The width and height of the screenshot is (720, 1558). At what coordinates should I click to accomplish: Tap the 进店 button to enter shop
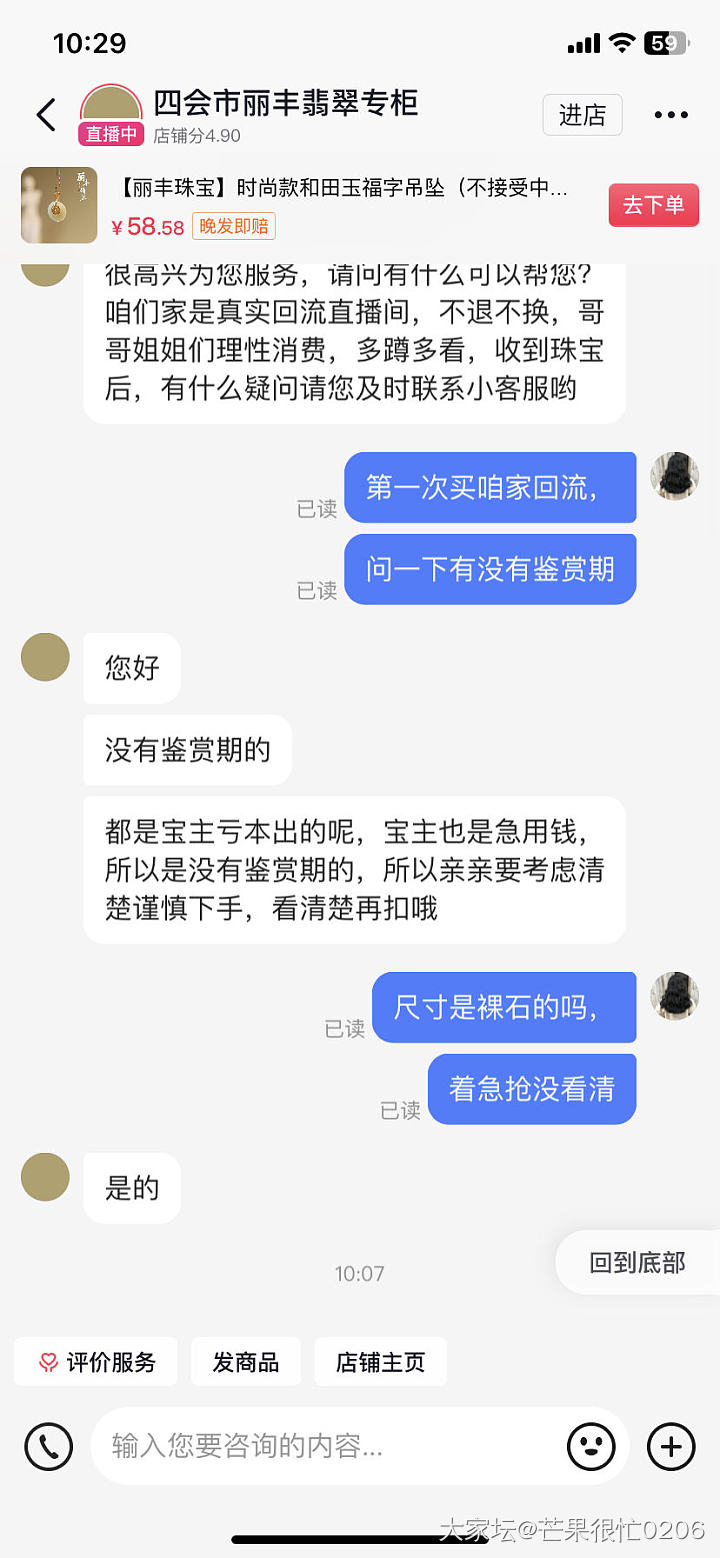point(582,115)
